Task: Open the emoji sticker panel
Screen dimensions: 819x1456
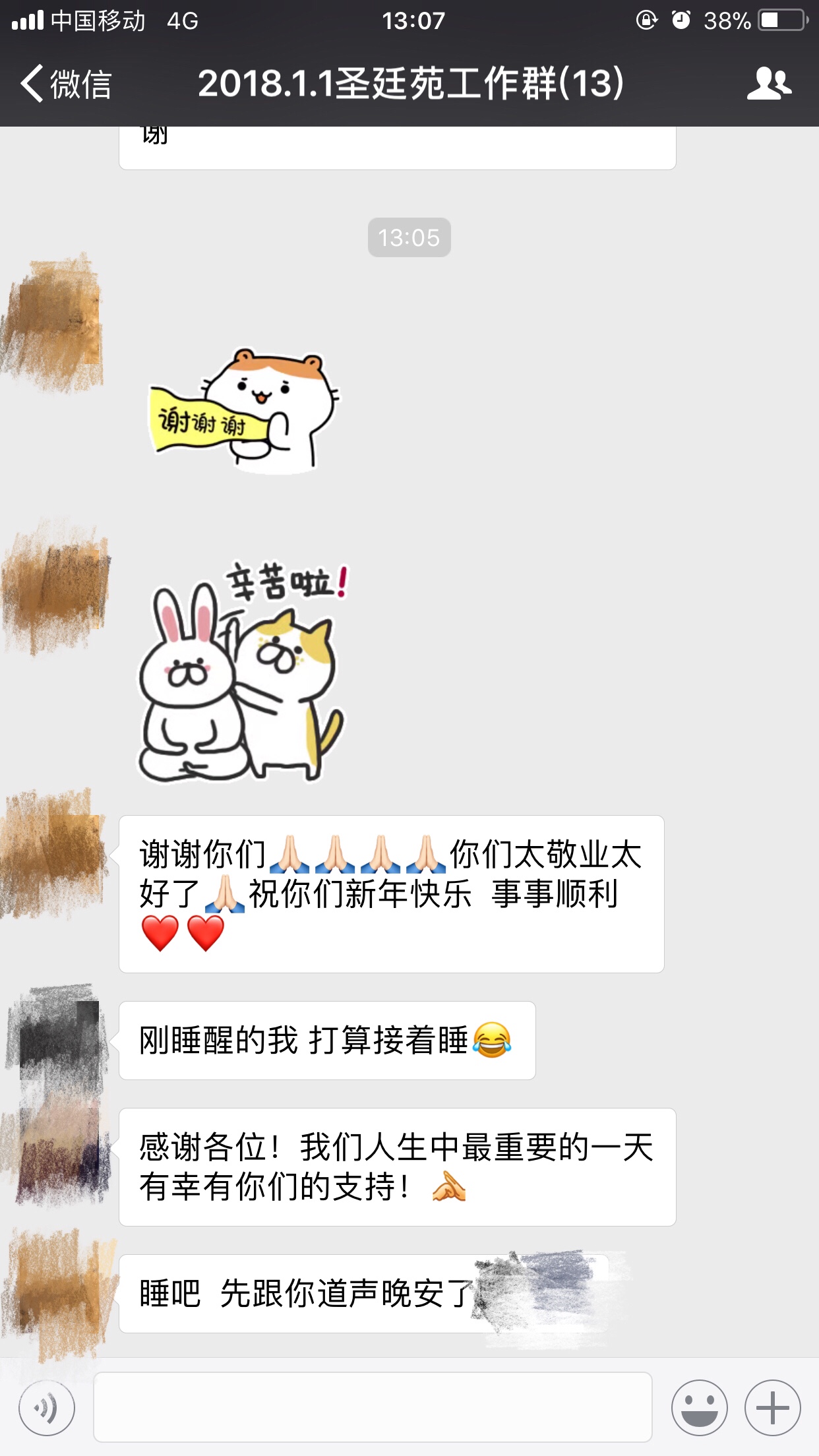Action: click(699, 1408)
